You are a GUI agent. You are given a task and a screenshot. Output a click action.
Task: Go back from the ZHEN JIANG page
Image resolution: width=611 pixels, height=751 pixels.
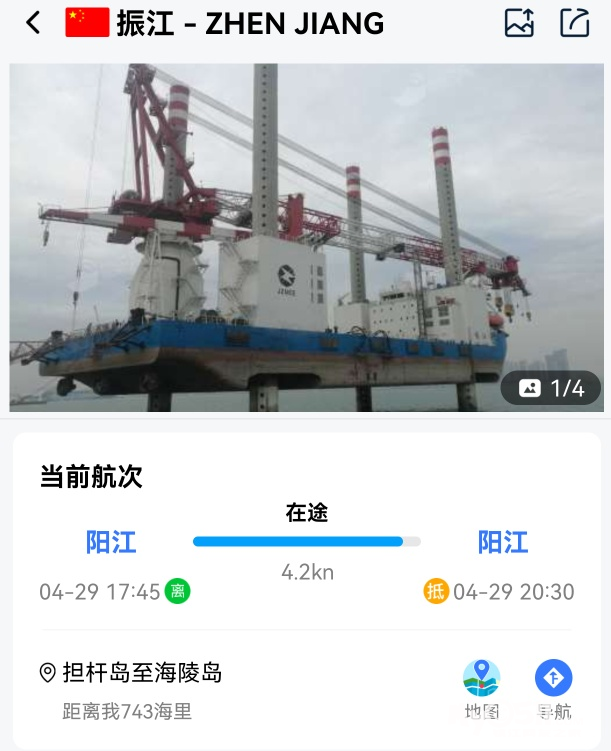[x=34, y=23]
